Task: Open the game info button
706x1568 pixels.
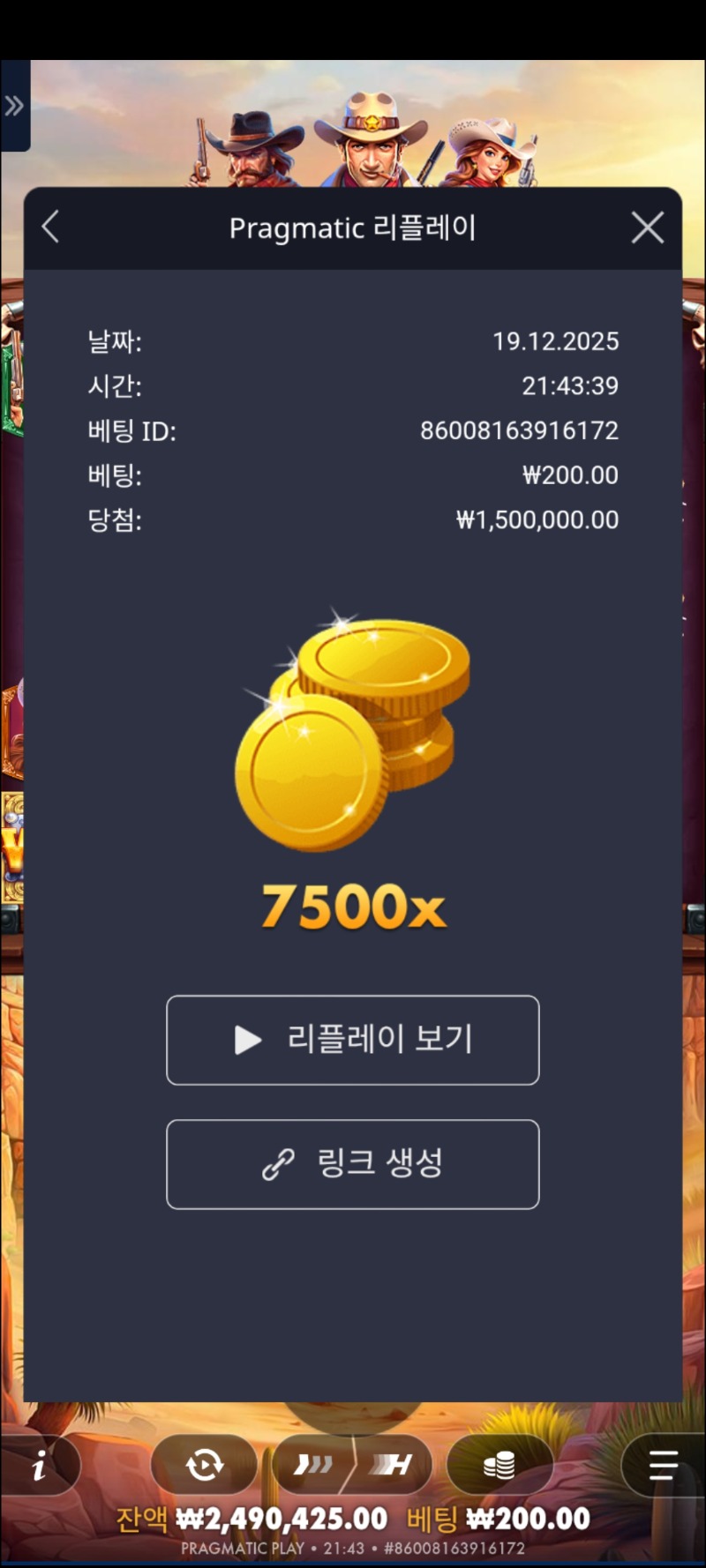Action: click(39, 1466)
